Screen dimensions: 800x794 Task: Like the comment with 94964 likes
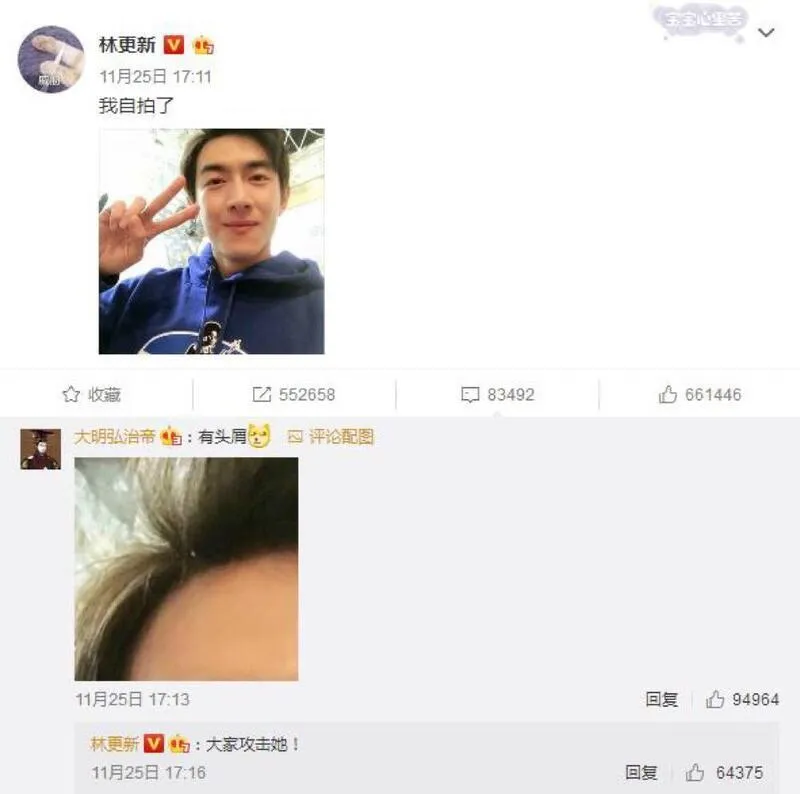(x=742, y=700)
